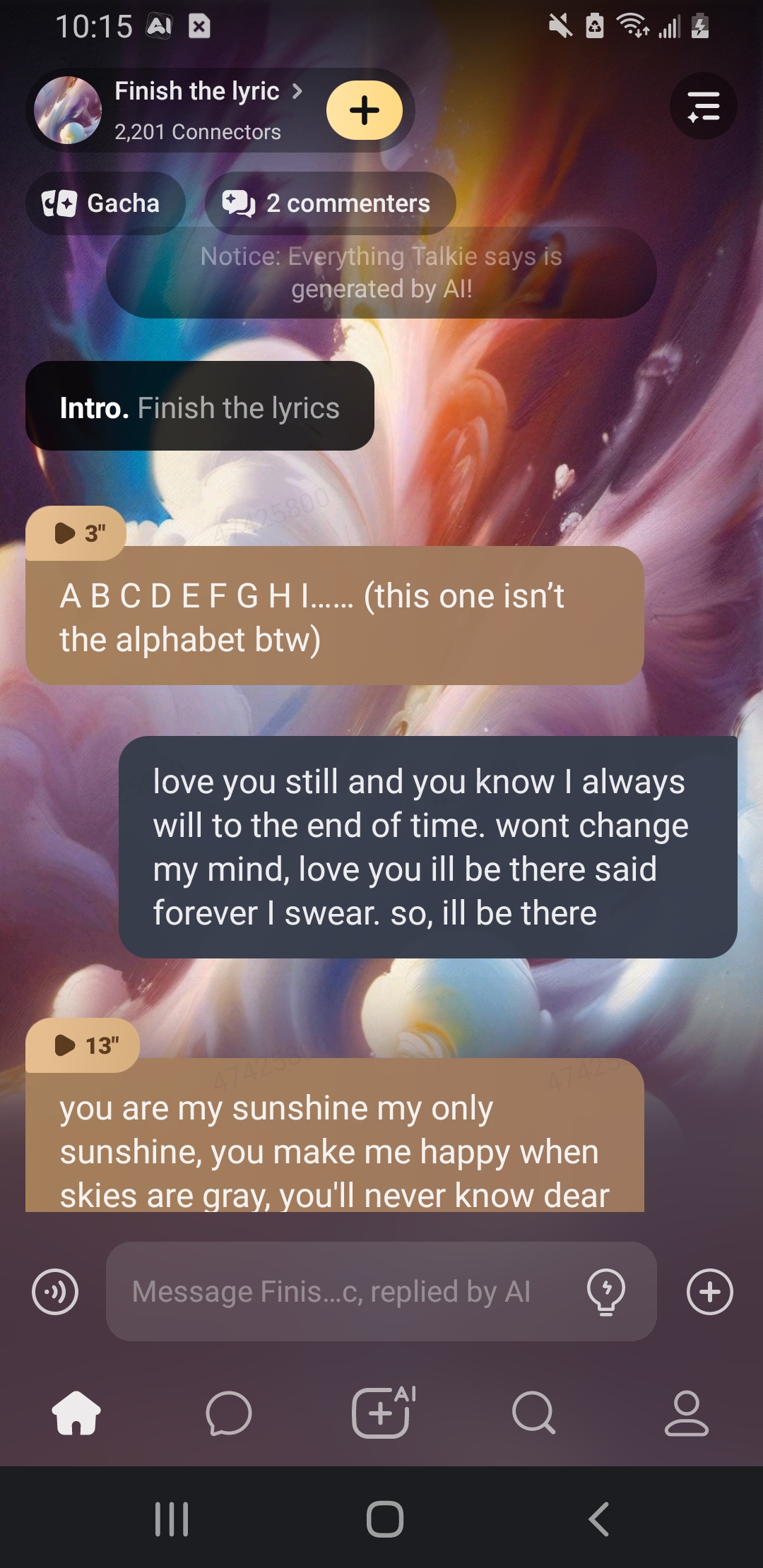Switch to the Search tab
Image resolution: width=763 pixels, height=1568 pixels.
coord(533,1413)
